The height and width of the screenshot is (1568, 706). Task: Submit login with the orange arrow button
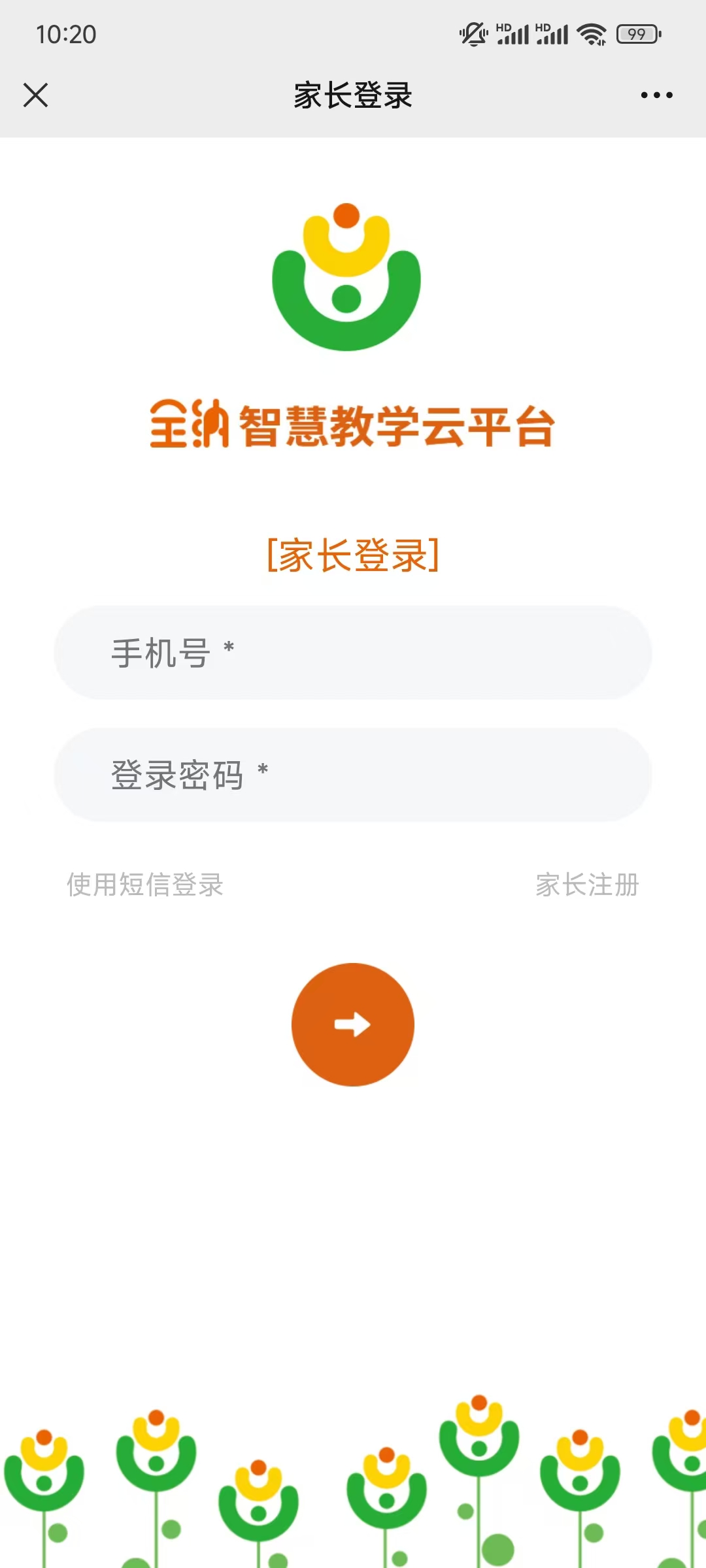click(x=353, y=1024)
